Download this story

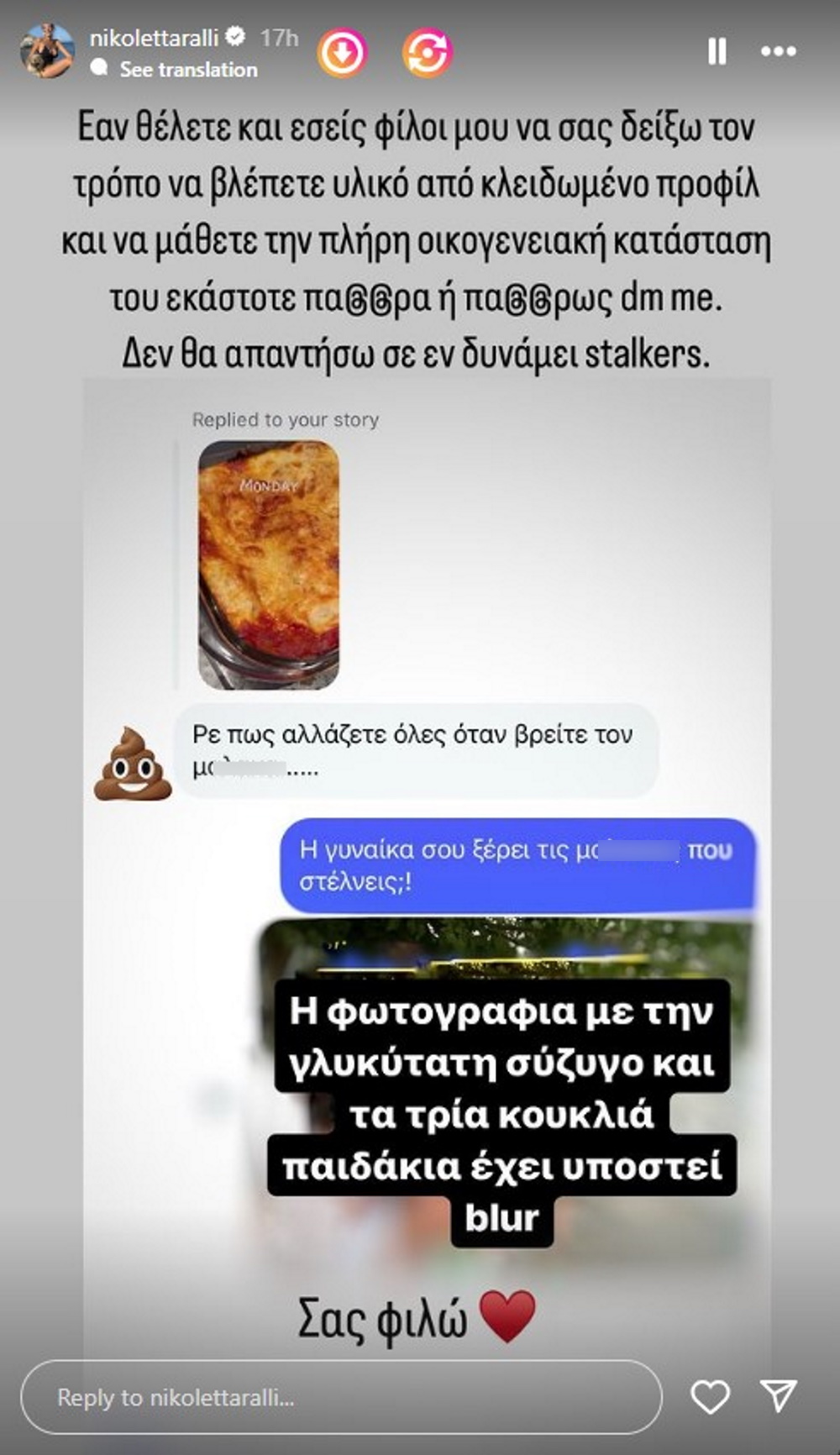pos(343,52)
